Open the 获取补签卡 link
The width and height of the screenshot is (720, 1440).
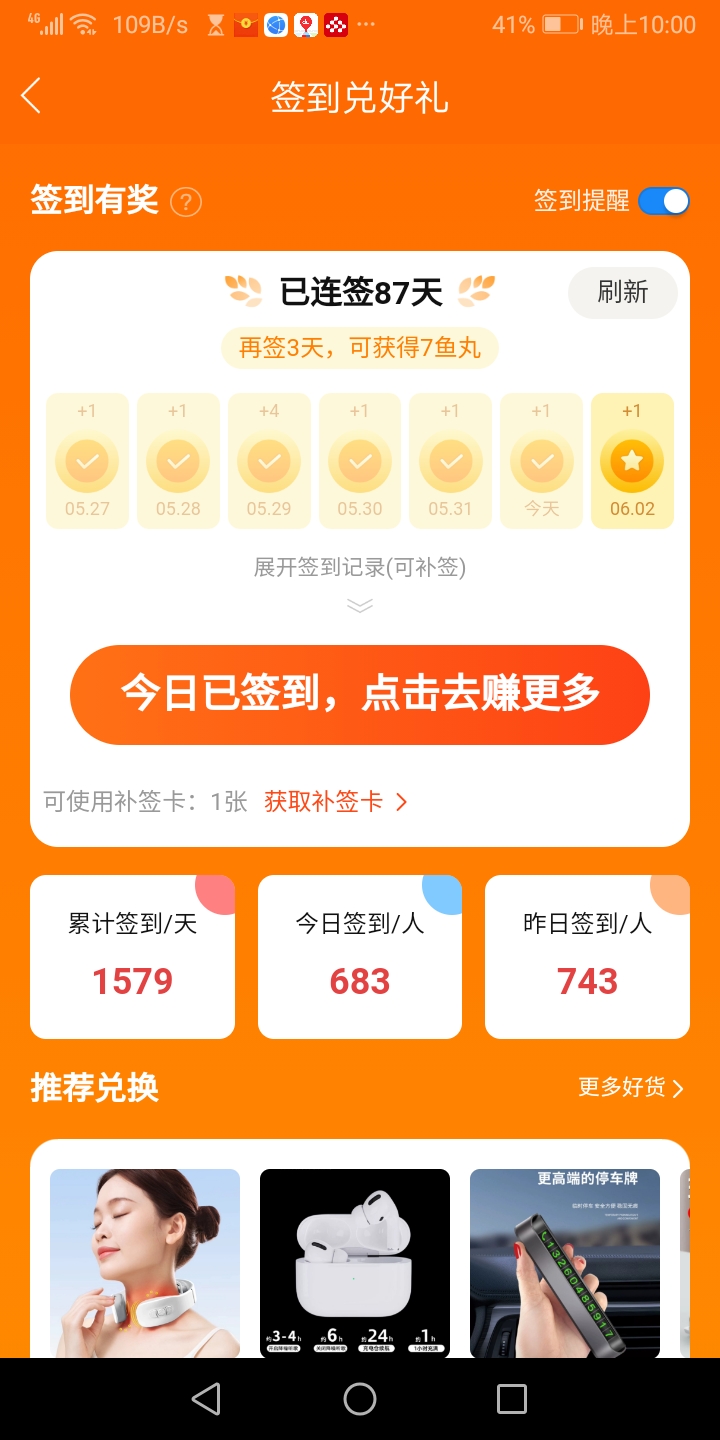pyautogui.click(x=336, y=802)
